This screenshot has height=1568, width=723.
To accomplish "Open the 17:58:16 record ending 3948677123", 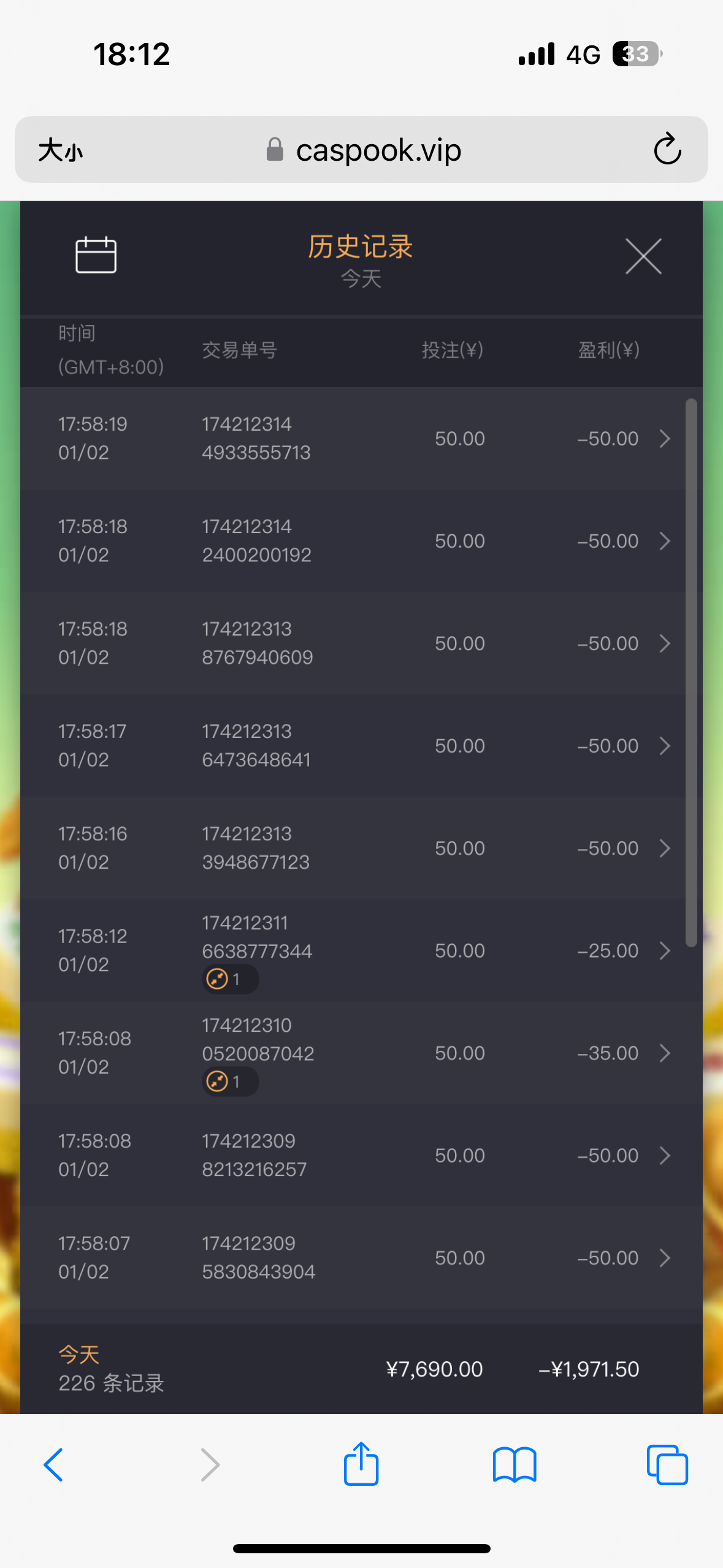I will (664, 848).
